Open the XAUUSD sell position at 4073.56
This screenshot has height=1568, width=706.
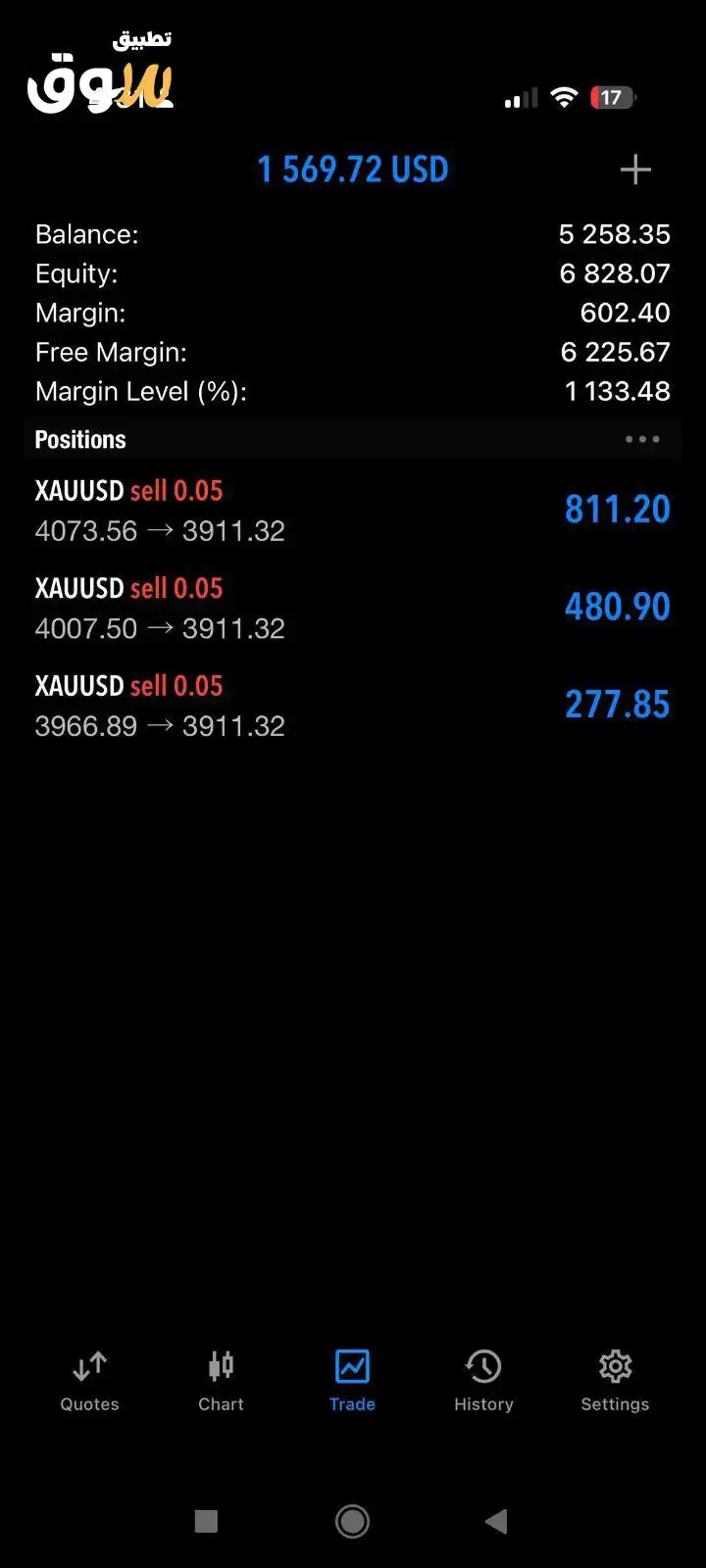coord(353,510)
